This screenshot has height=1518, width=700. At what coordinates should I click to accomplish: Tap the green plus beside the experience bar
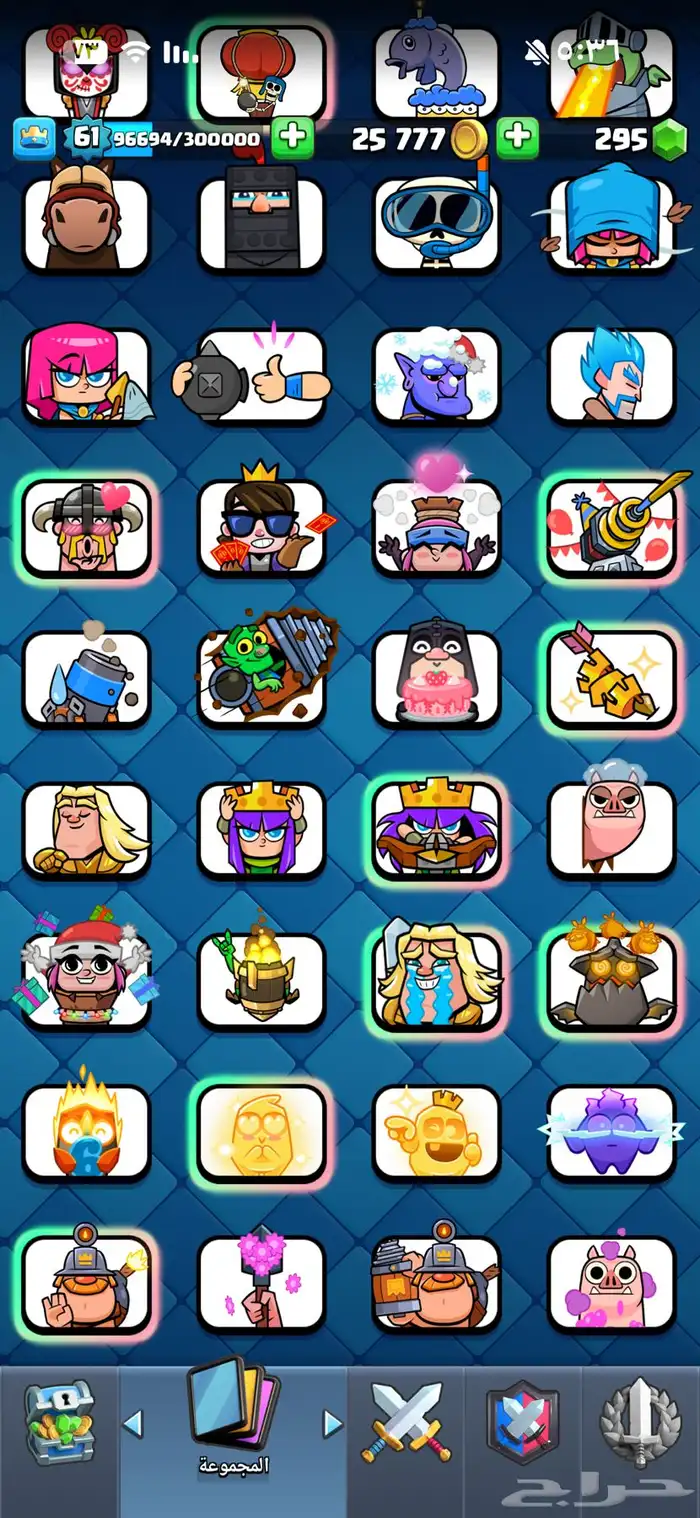(292, 138)
